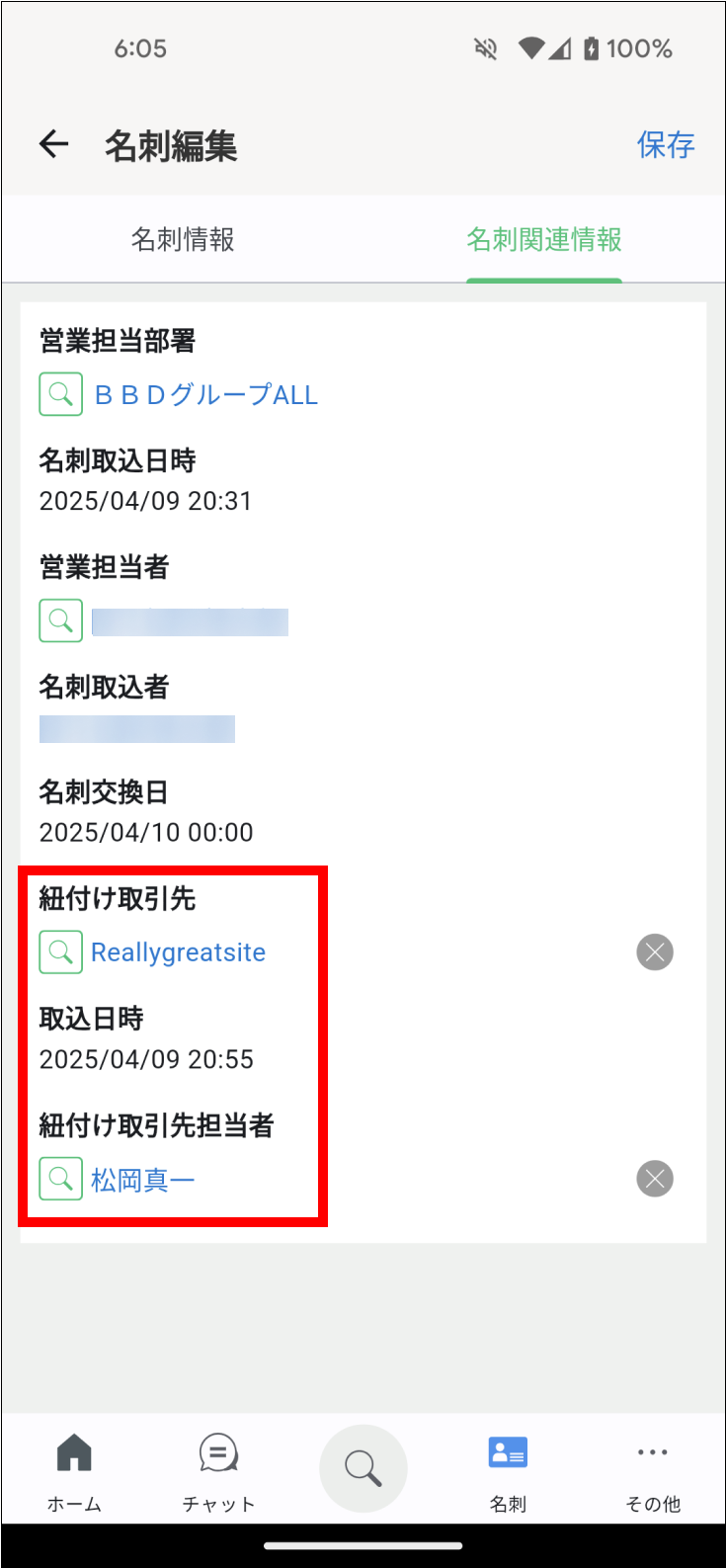Switch to the 名刺情報 tab
Viewport: 726px width, 1568px height.
[183, 239]
